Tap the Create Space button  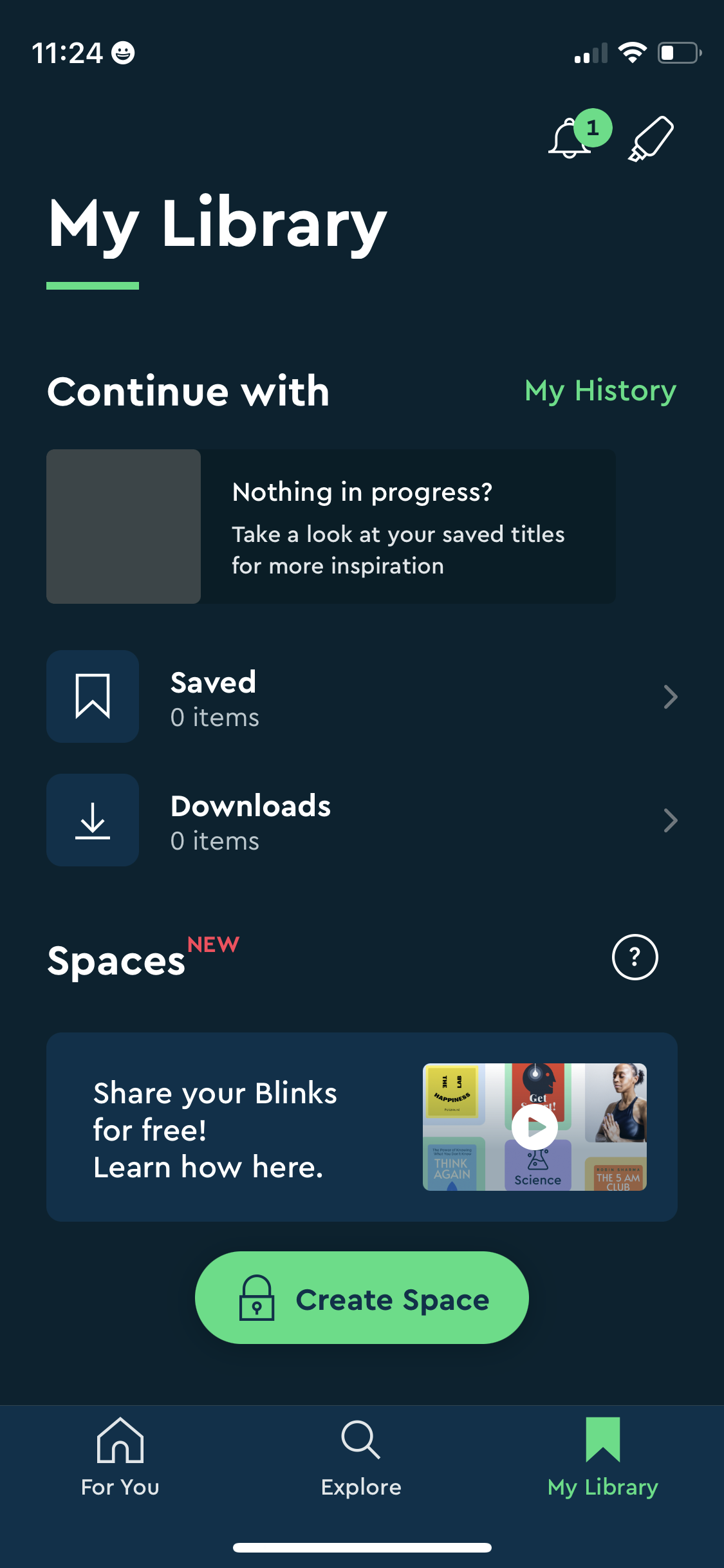point(362,1298)
